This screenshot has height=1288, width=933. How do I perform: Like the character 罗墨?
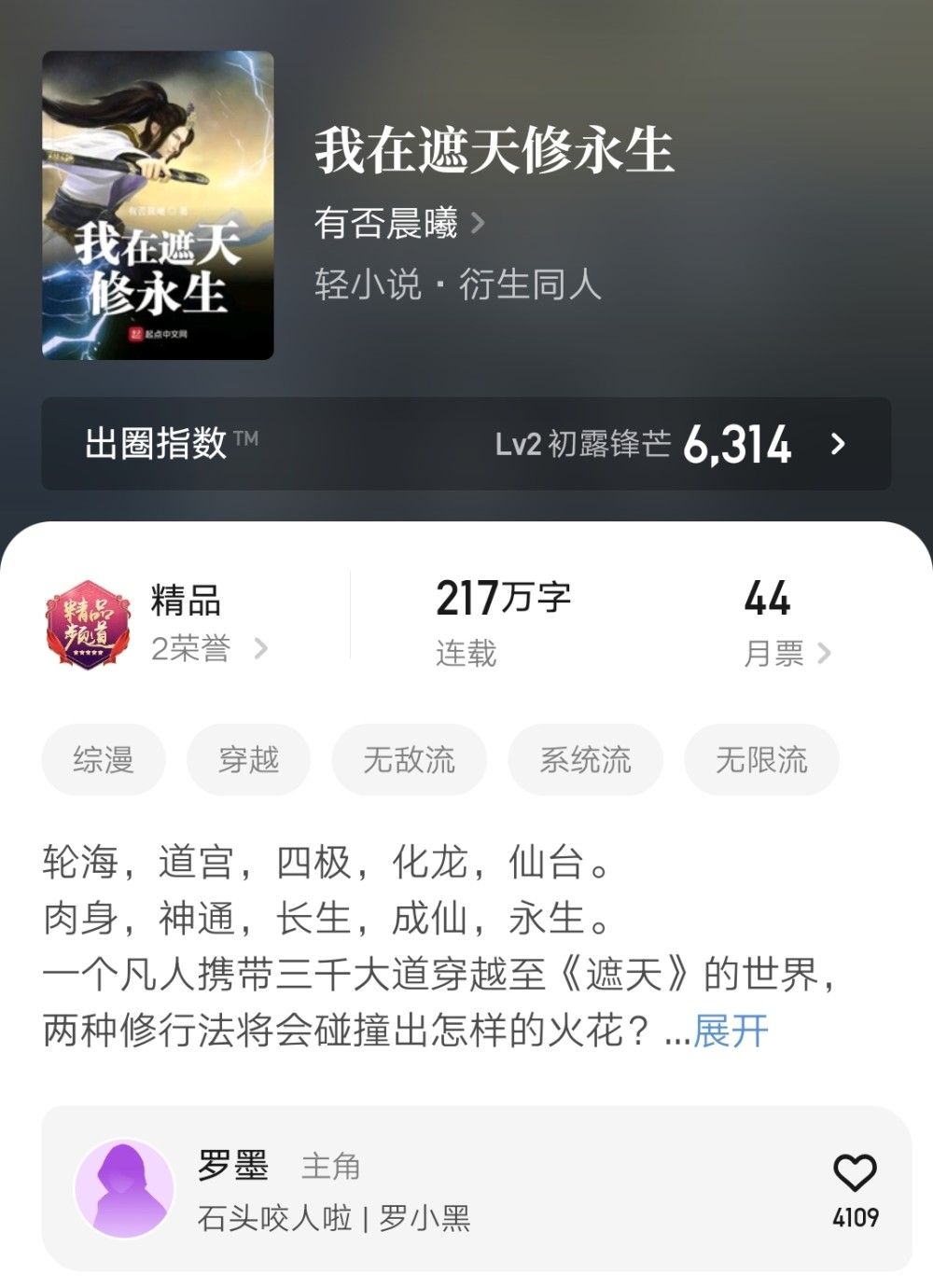(x=855, y=1175)
